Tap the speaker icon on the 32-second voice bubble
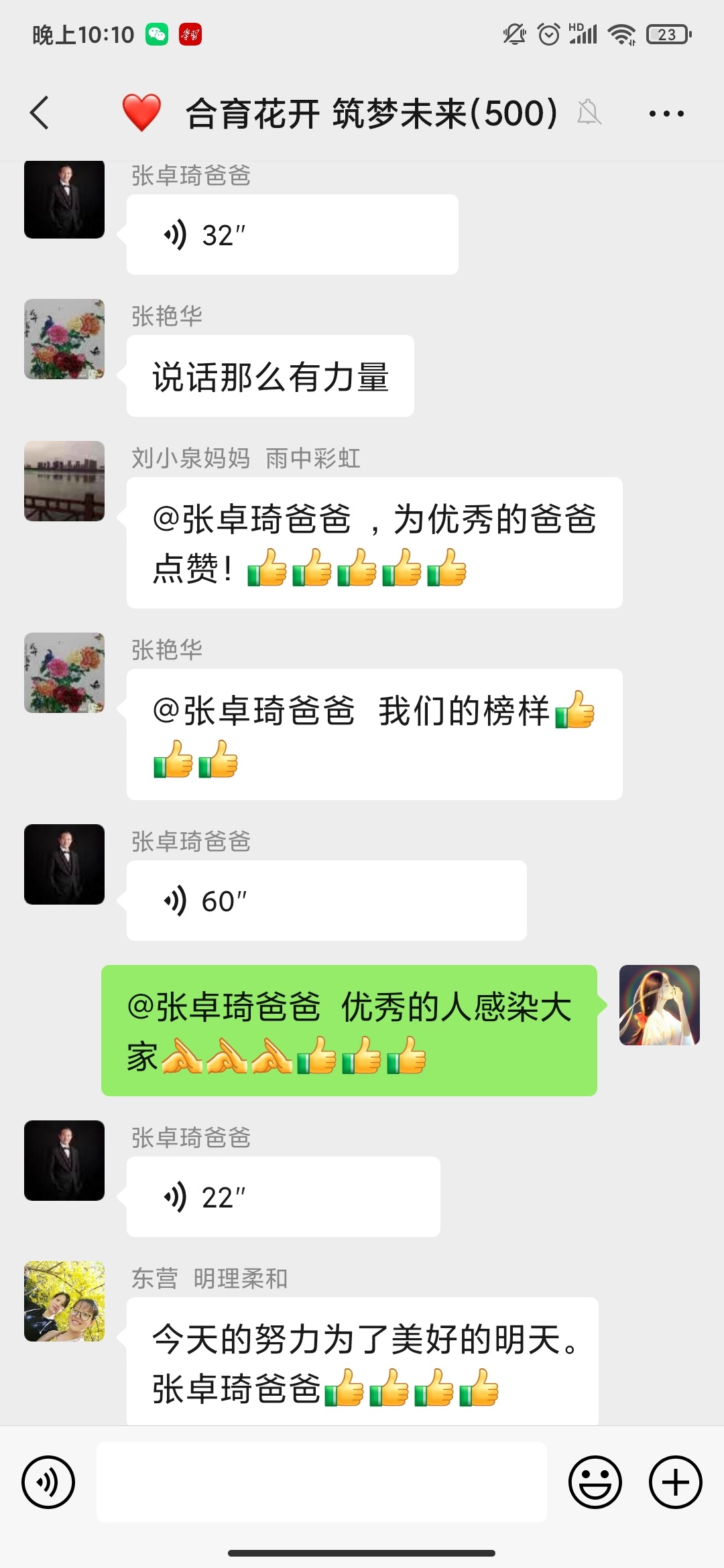 coord(176,234)
